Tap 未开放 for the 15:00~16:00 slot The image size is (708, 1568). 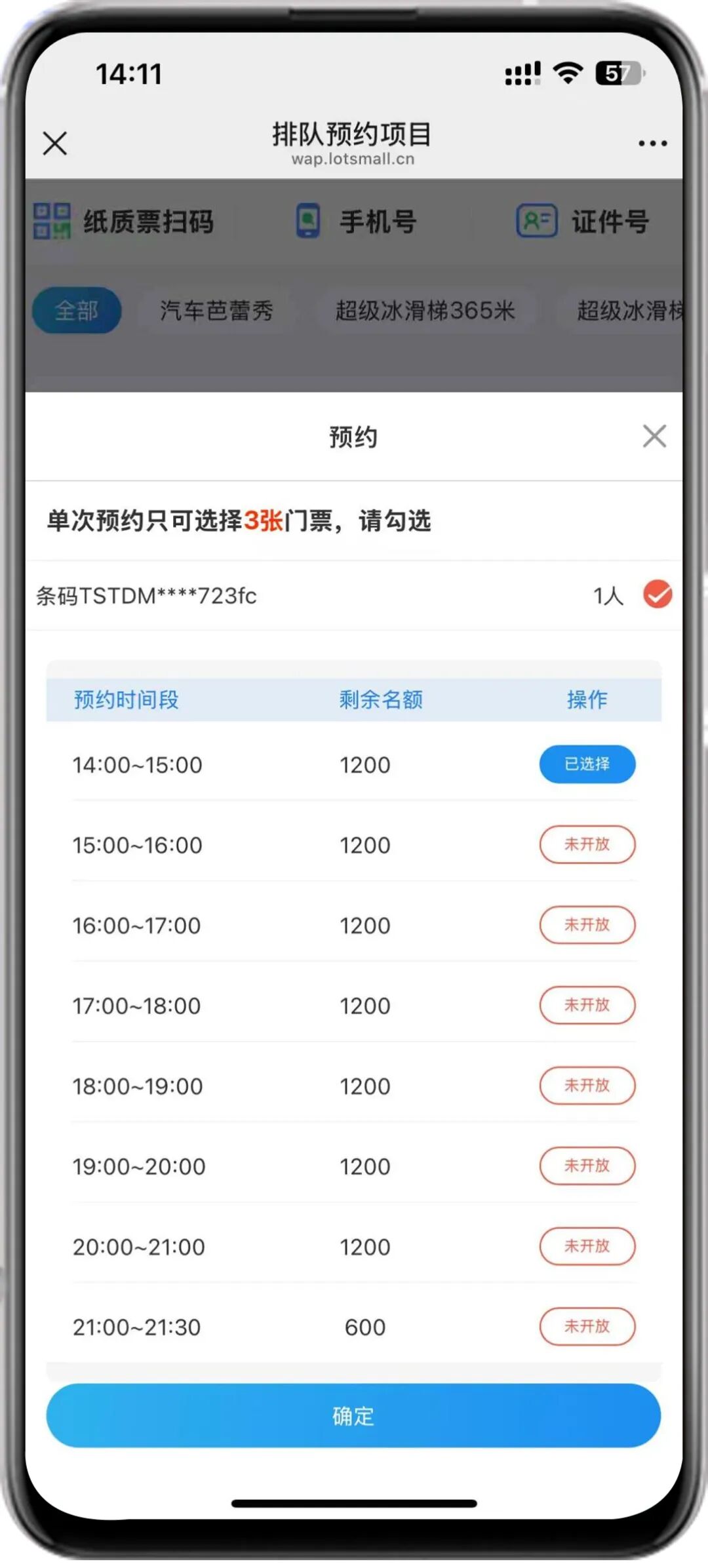point(587,844)
